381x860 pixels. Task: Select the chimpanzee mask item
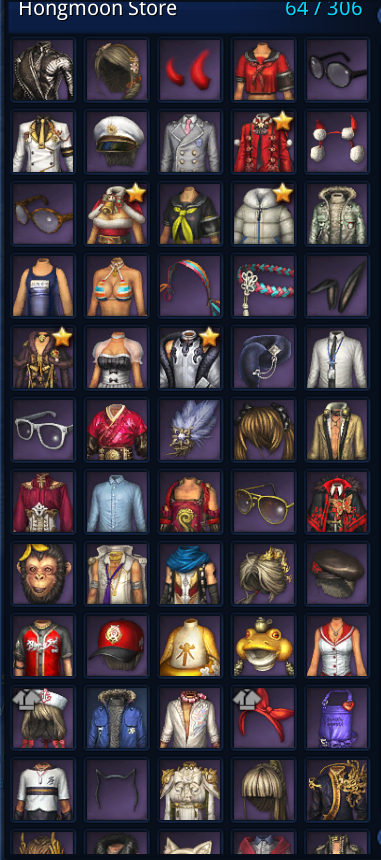click(x=43, y=574)
